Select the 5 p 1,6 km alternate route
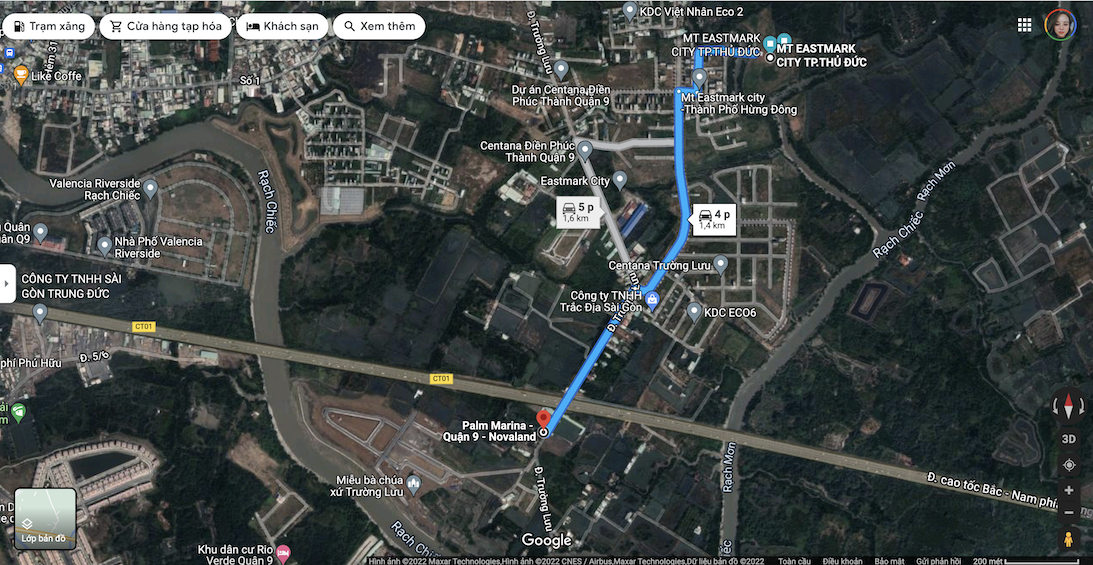 tap(578, 211)
